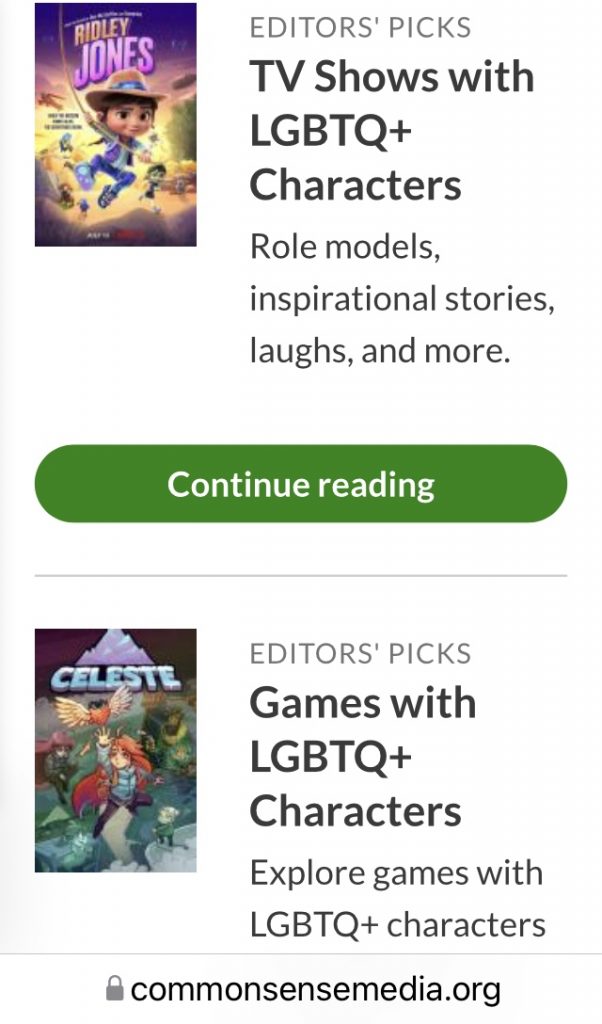Open Games with LGBTQ+ Characters headline
The height and width of the screenshot is (1024, 602).
pyautogui.click(x=363, y=757)
